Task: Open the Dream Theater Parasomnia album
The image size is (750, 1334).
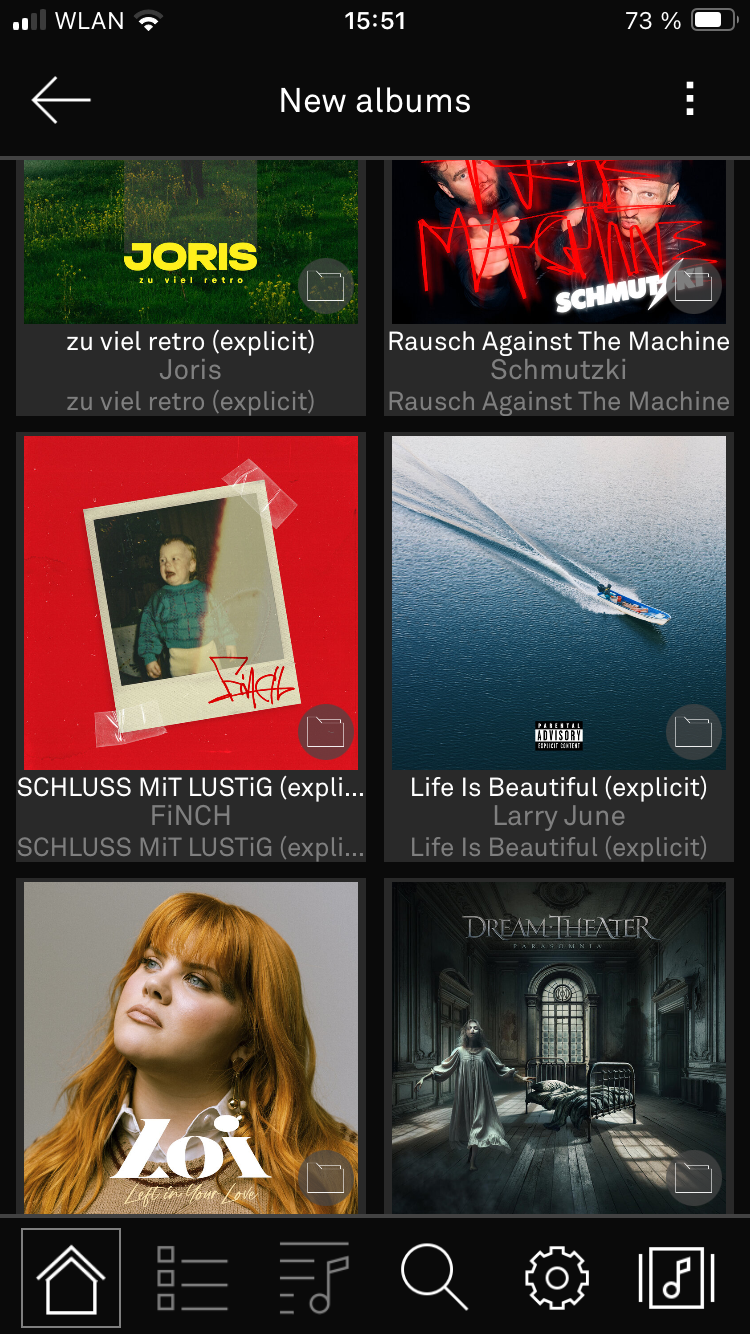Action: click(x=559, y=1047)
